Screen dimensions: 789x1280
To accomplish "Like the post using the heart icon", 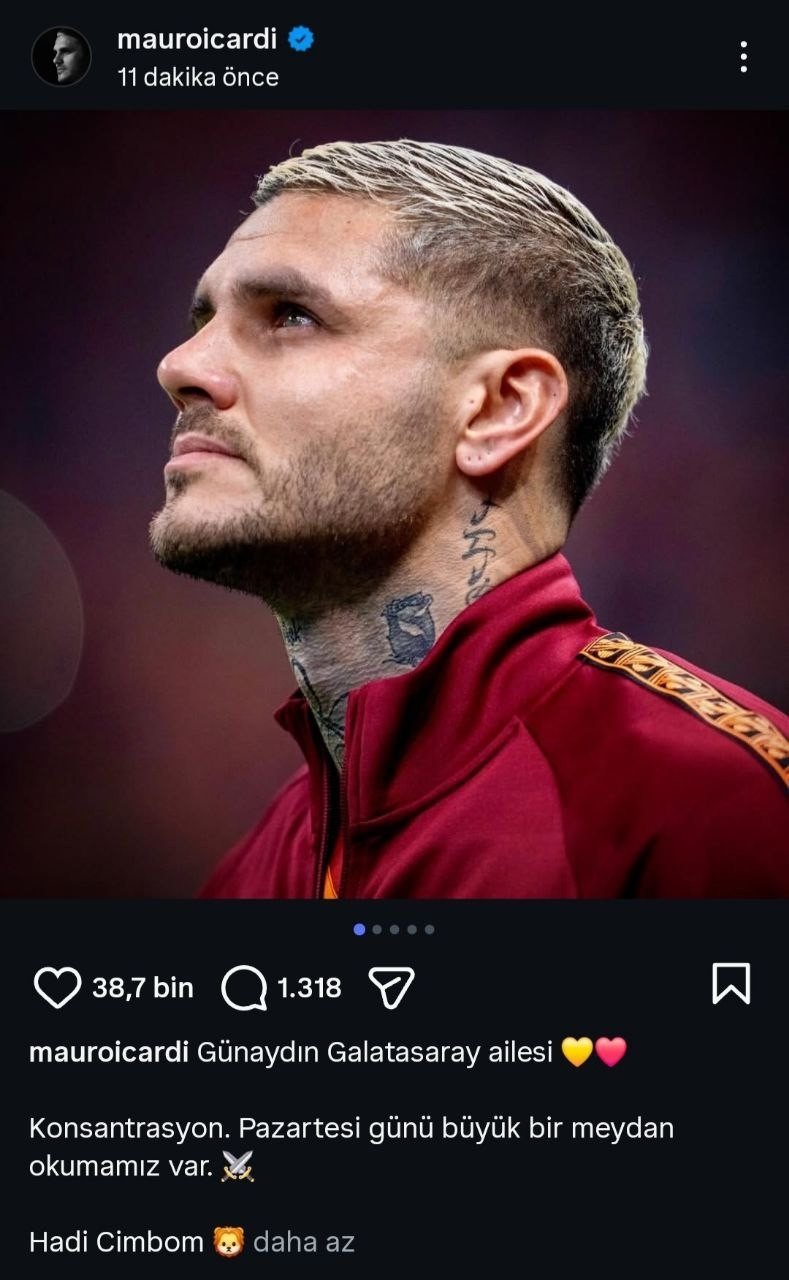I will click(x=60, y=987).
